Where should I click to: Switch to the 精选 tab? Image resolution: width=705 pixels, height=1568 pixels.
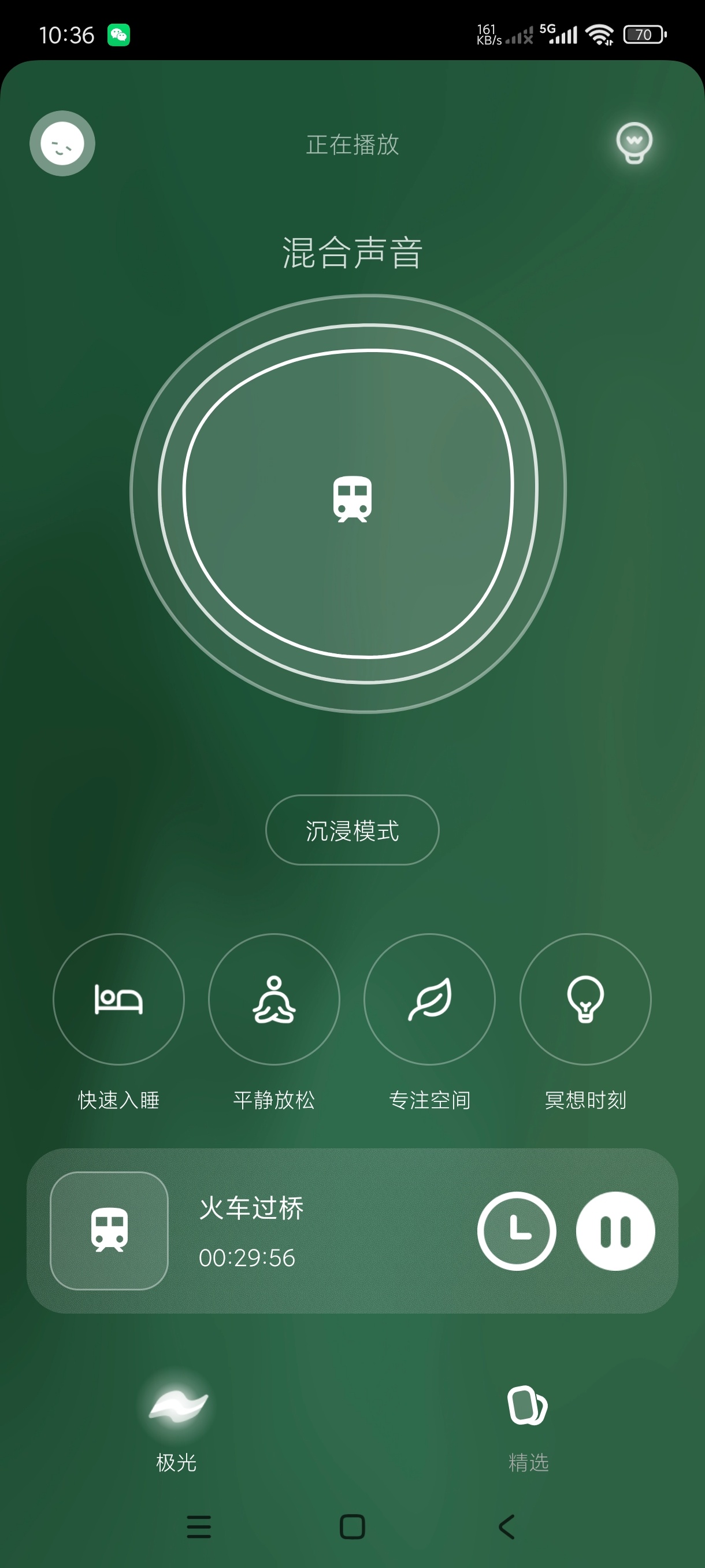click(x=528, y=1423)
